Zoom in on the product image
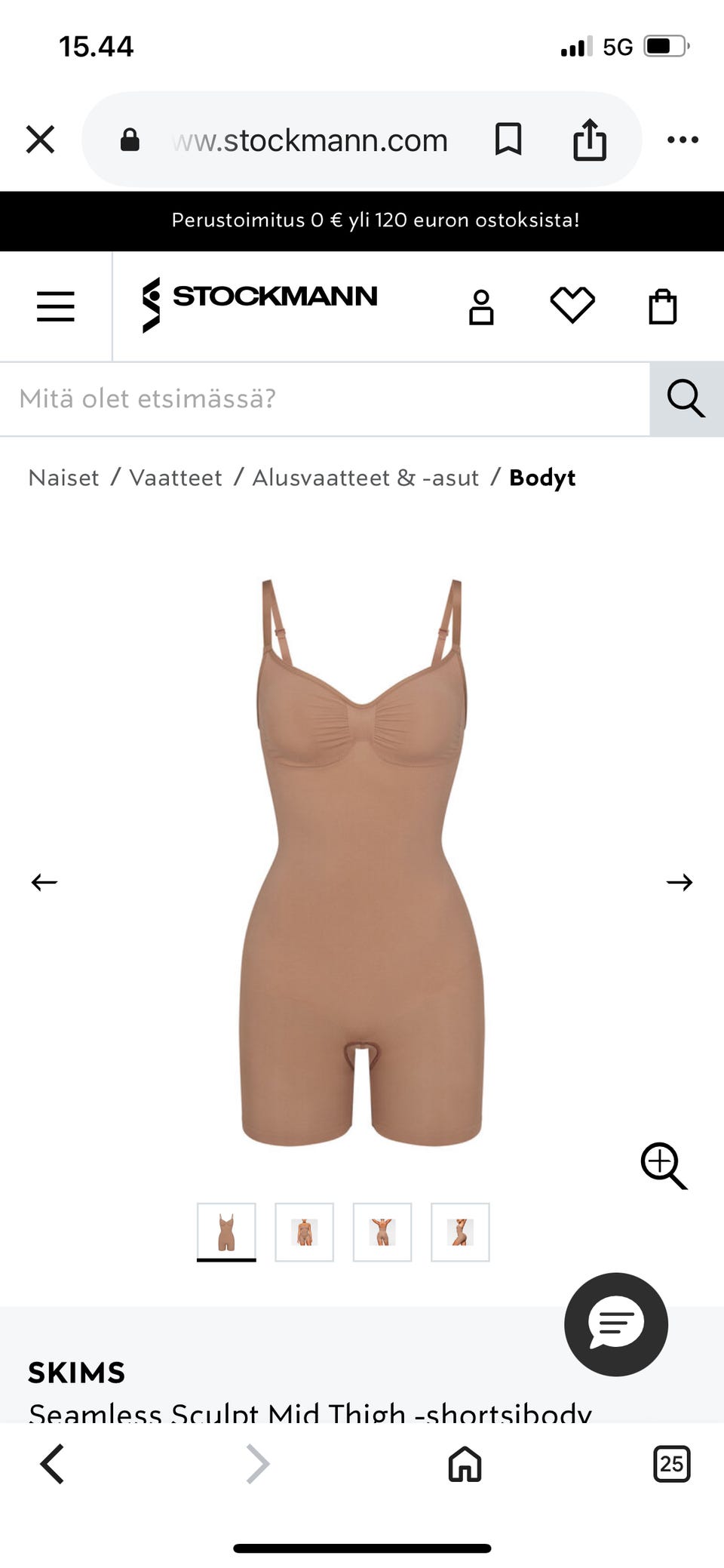The height and width of the screenshot is (1568, 724). click(664, 1166)
